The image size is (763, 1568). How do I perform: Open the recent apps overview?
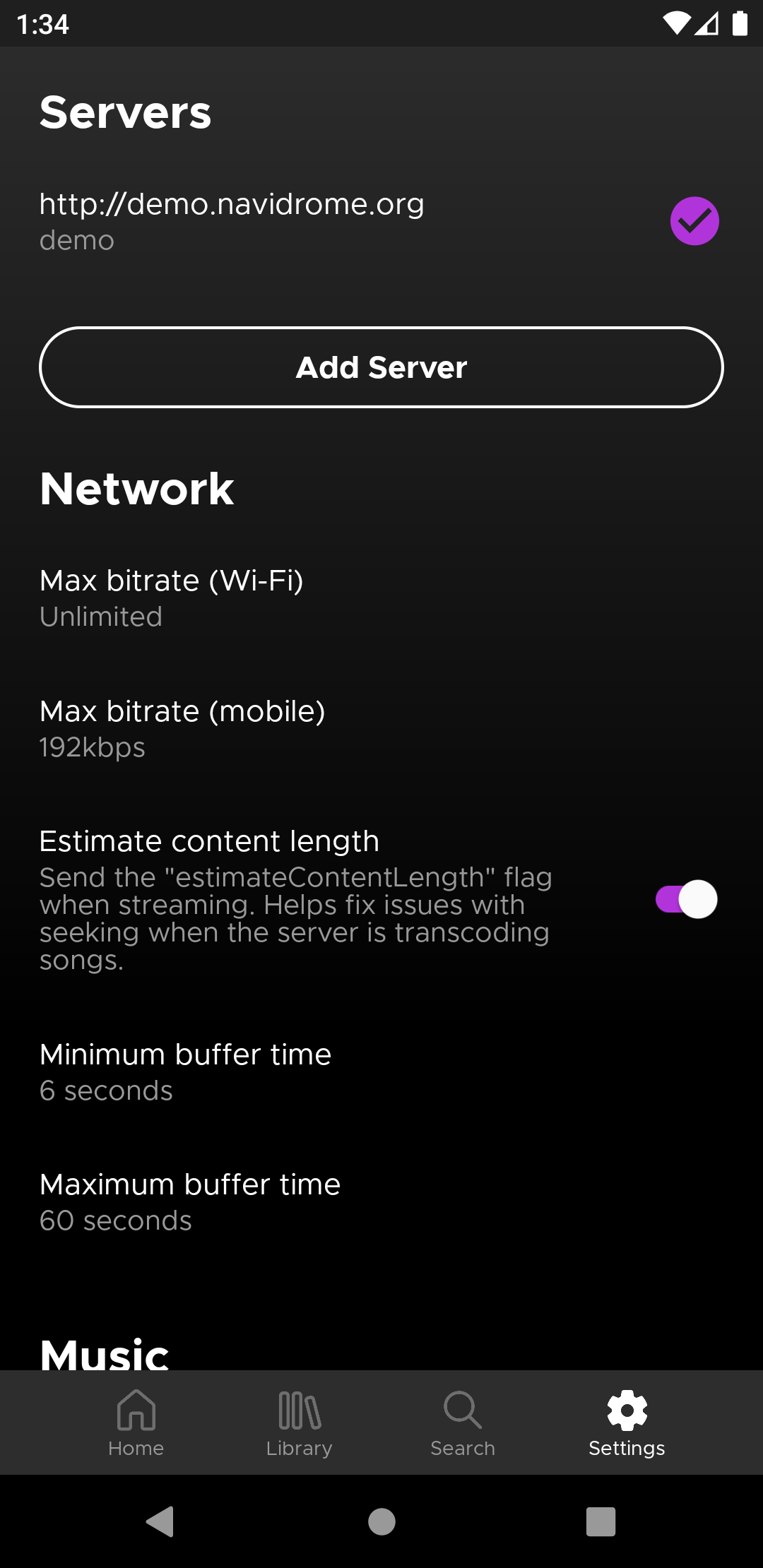click(601, 1521)
